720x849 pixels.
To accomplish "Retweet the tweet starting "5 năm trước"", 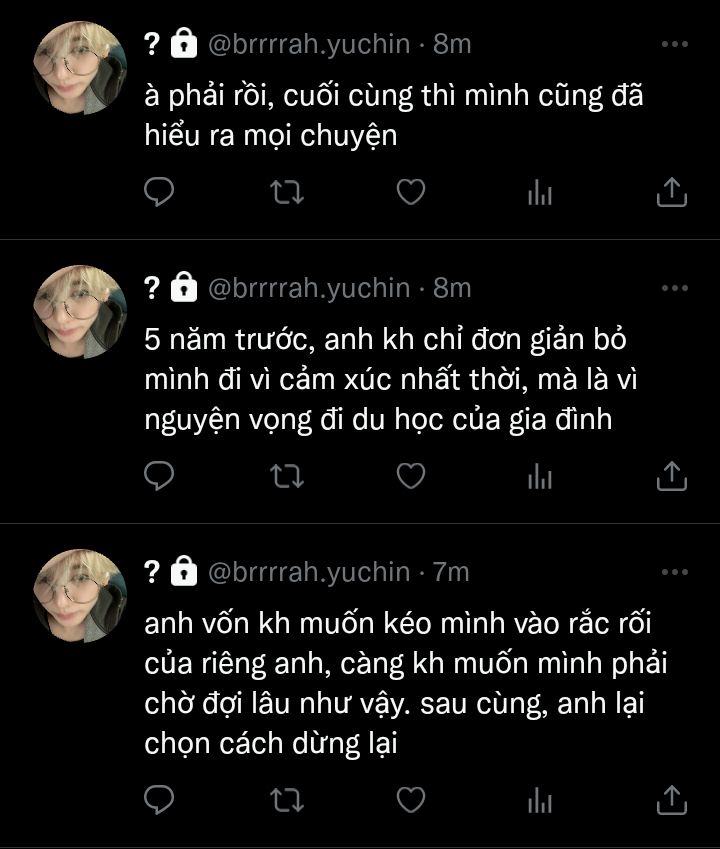I will tap(287, 476).
